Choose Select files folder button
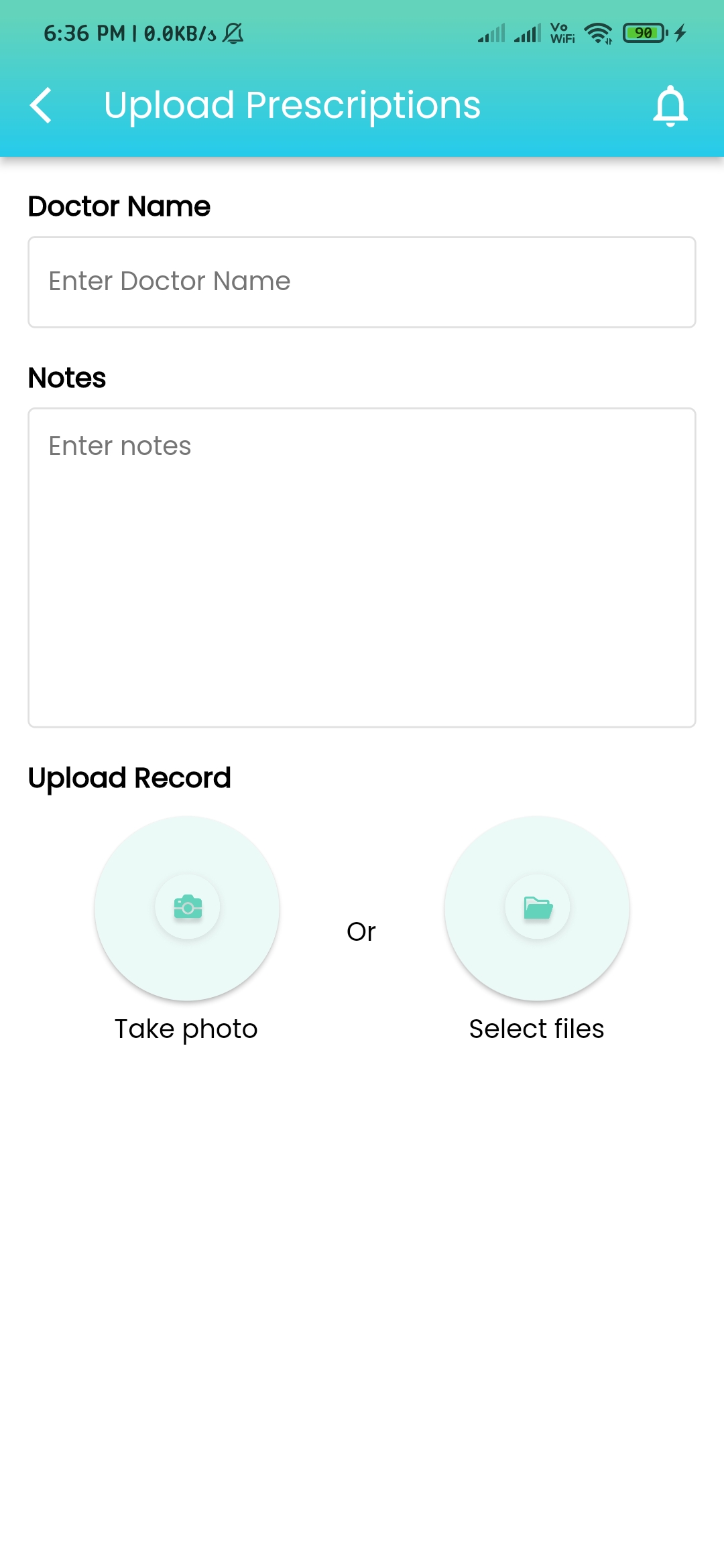 coord(537,908)
